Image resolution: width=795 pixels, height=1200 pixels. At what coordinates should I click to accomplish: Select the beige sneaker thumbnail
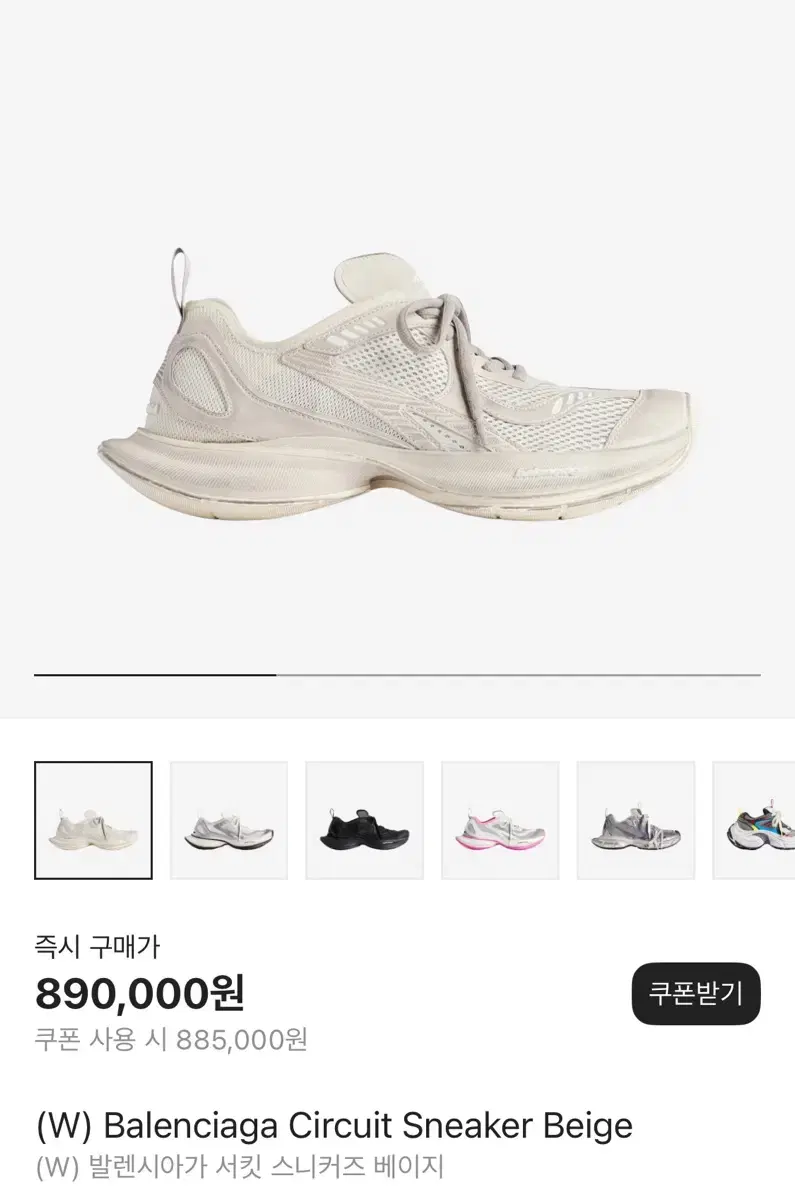pos(93,820)
